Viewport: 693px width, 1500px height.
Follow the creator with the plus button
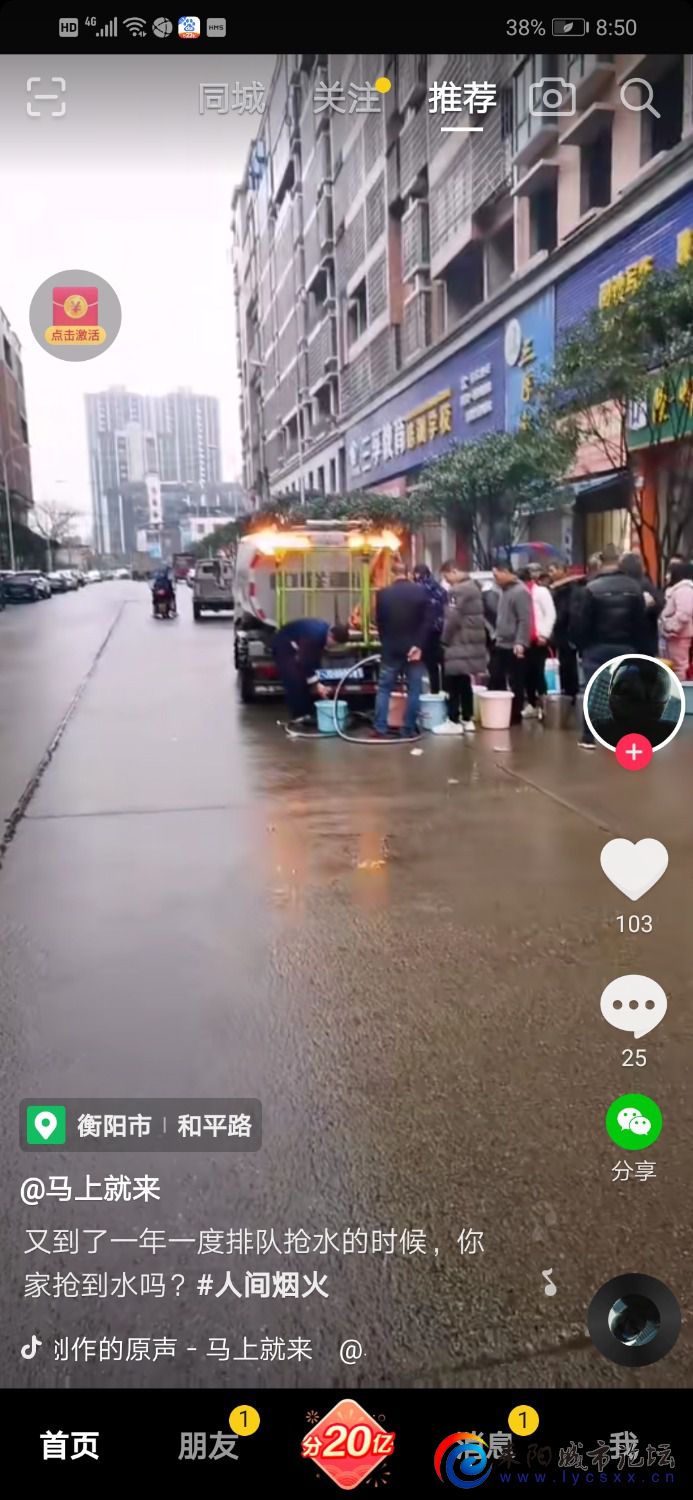(x=633, y=751)
